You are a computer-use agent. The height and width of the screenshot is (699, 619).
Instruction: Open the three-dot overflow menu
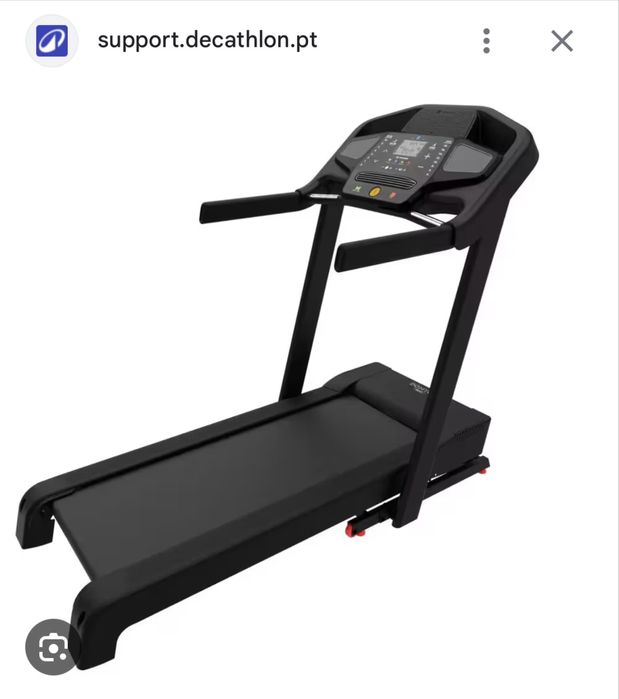point(486,41)
